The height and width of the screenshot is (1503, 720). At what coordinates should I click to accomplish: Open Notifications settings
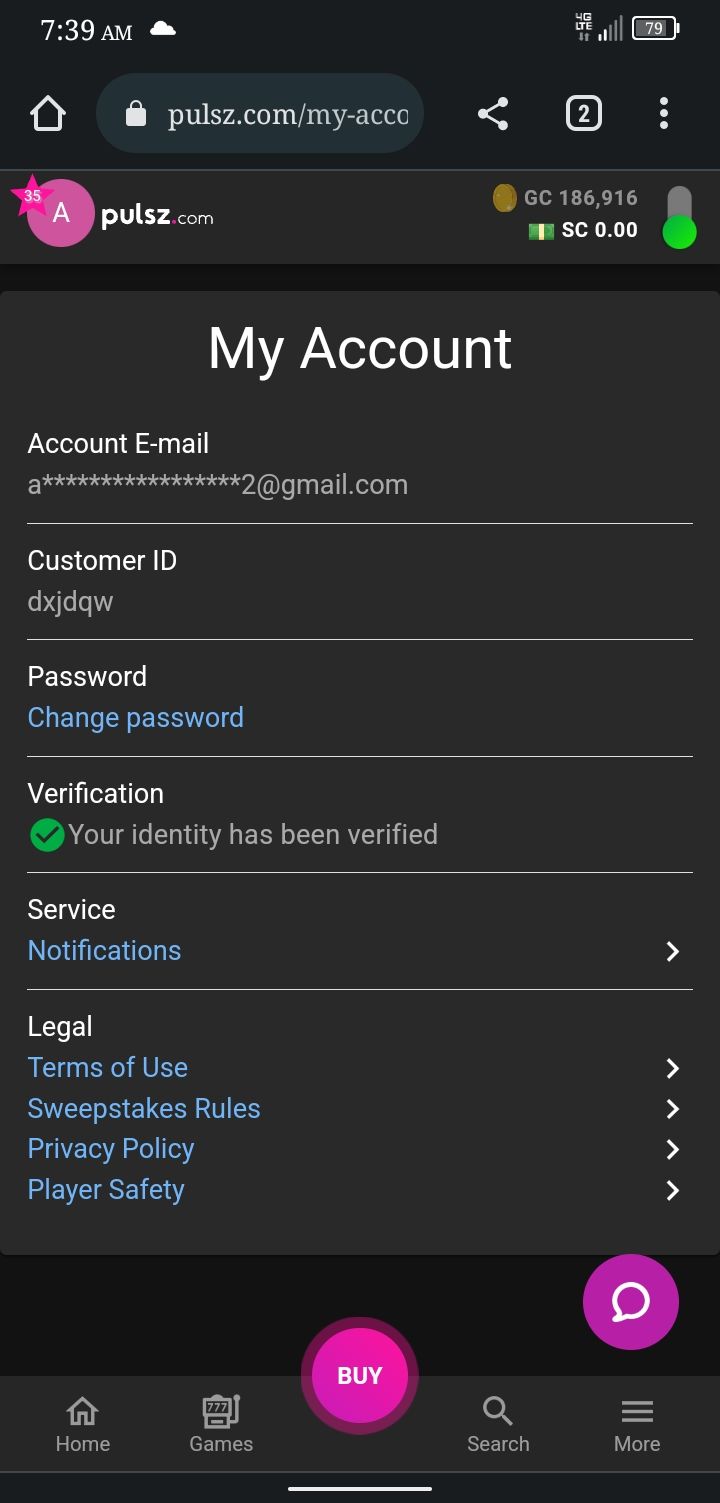[360, 951]
